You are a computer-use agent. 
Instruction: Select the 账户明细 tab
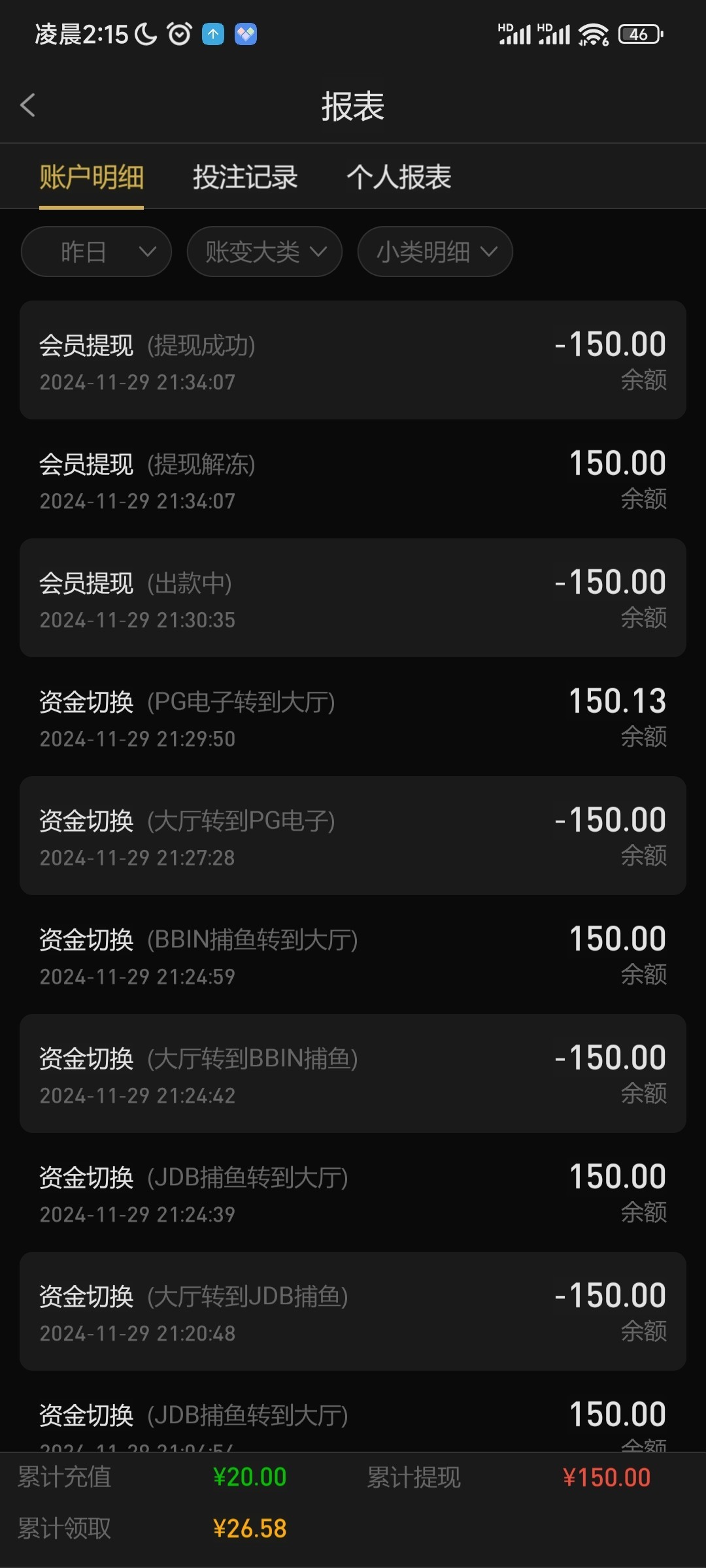pyautogui.click(x=92, y=177)
